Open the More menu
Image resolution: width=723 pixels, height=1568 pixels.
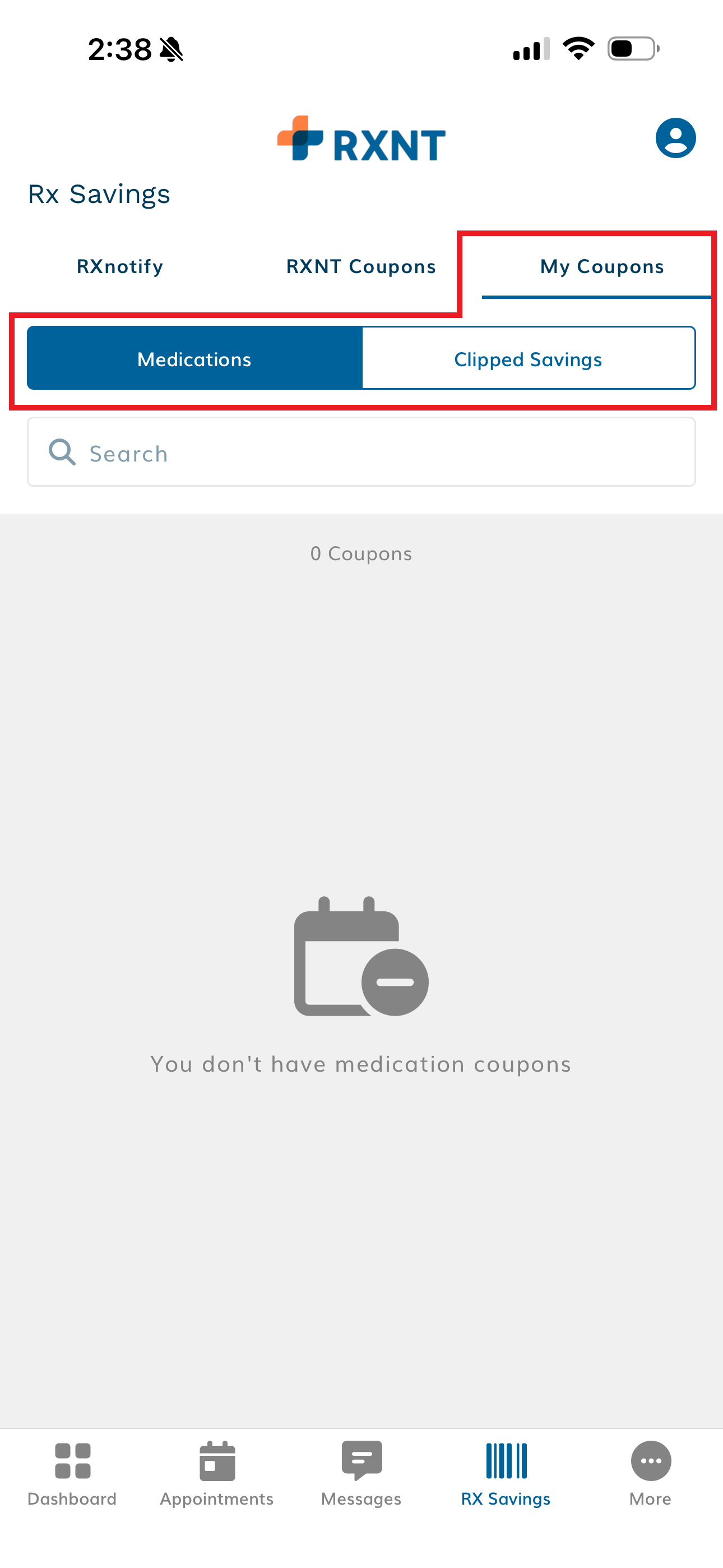point(650,1472)
